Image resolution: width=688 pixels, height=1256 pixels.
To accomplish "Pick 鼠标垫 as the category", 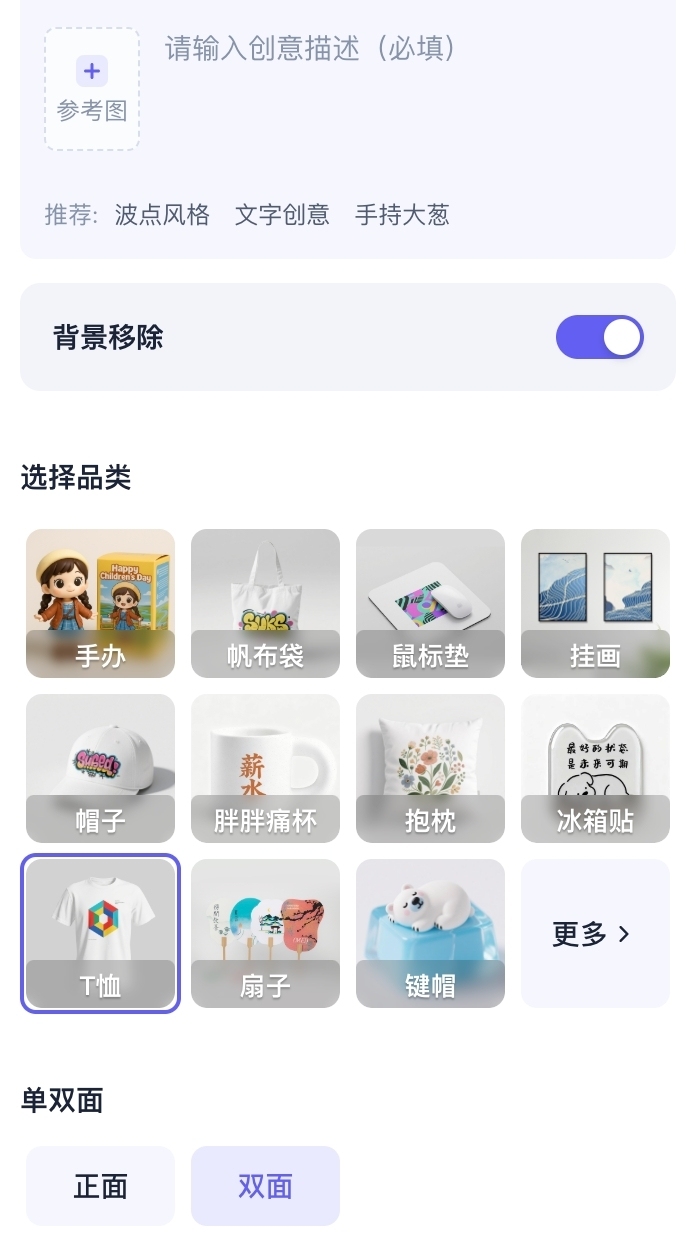I will 430,603.
